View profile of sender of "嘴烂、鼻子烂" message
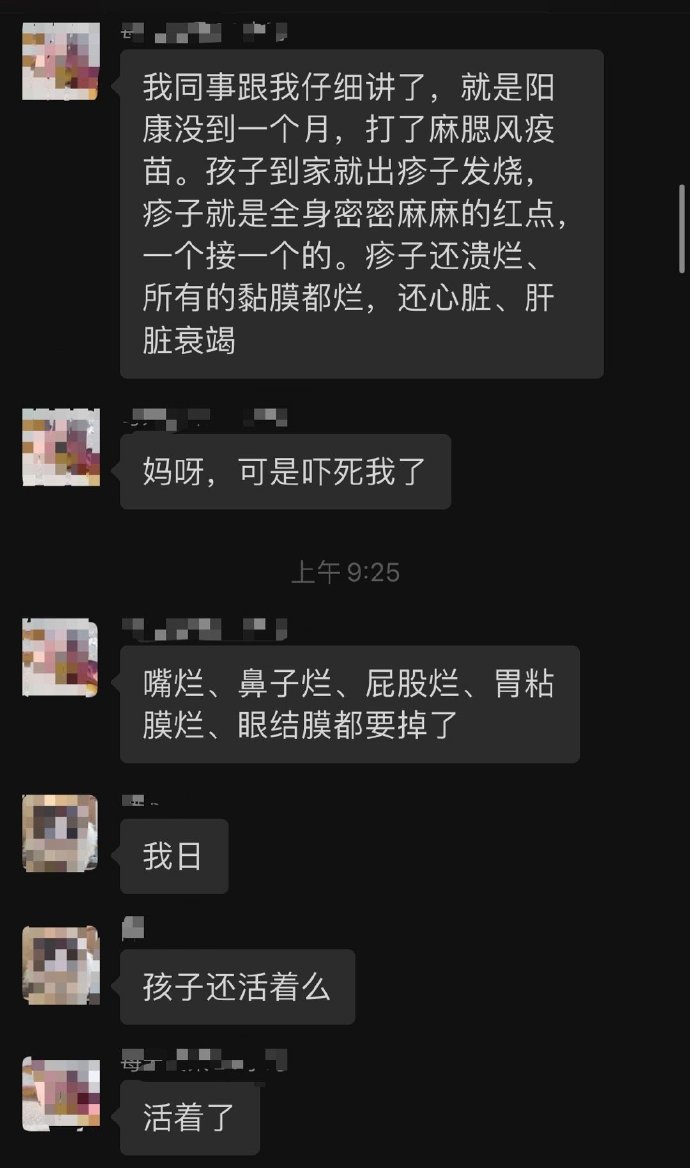 [x=60, y=657]
